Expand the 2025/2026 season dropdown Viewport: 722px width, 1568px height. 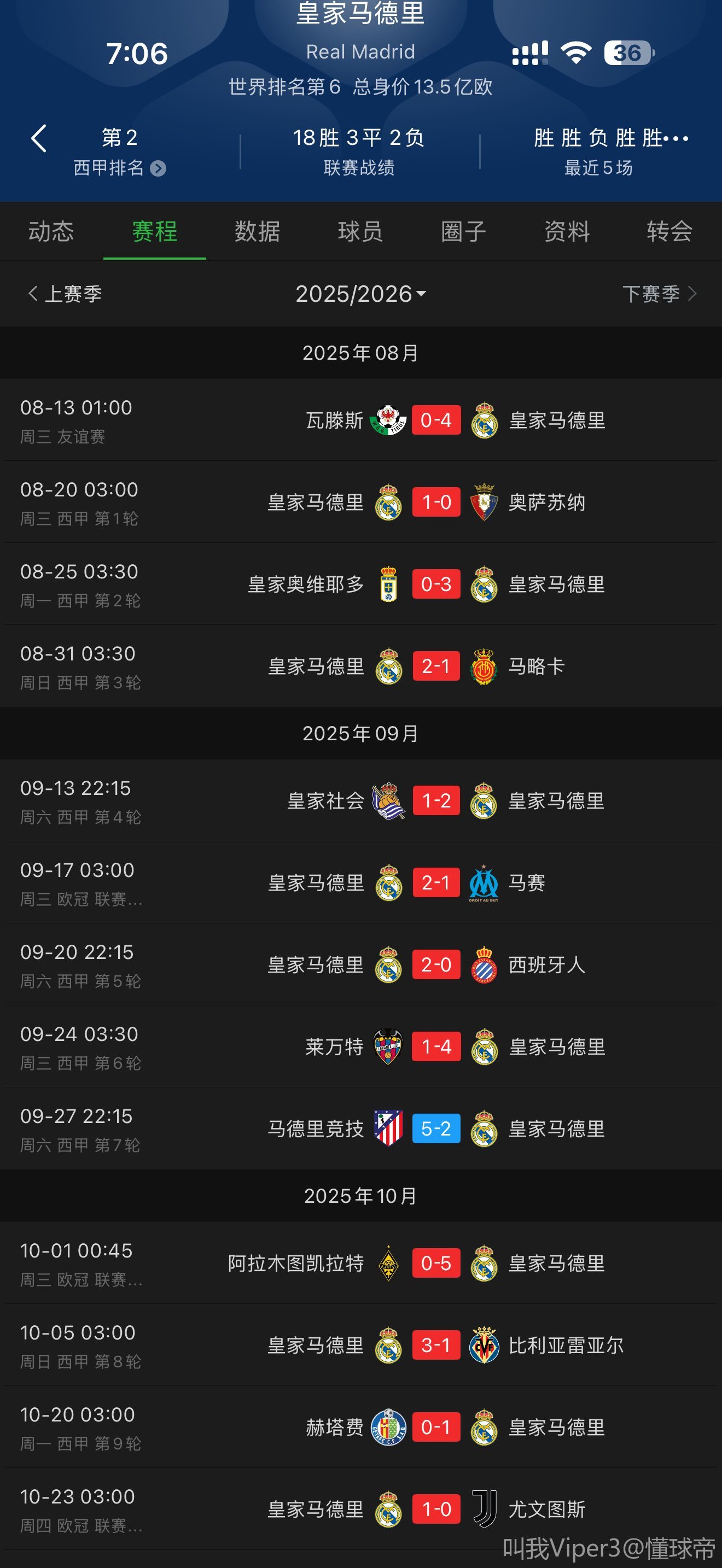[360, 294]
